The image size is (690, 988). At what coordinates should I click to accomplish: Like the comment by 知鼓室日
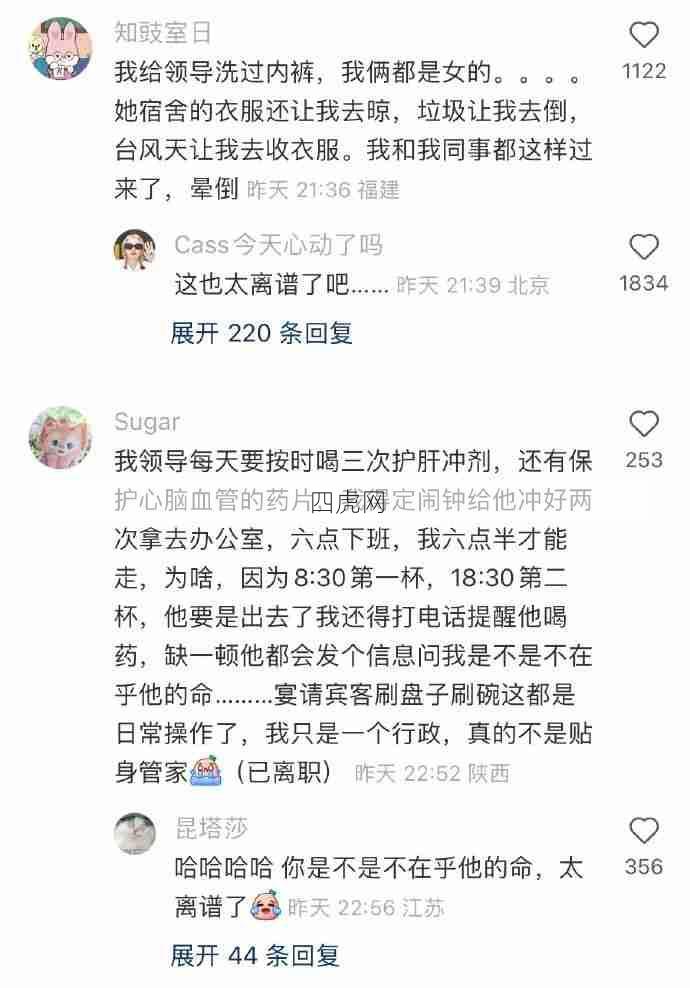(644, 36)
